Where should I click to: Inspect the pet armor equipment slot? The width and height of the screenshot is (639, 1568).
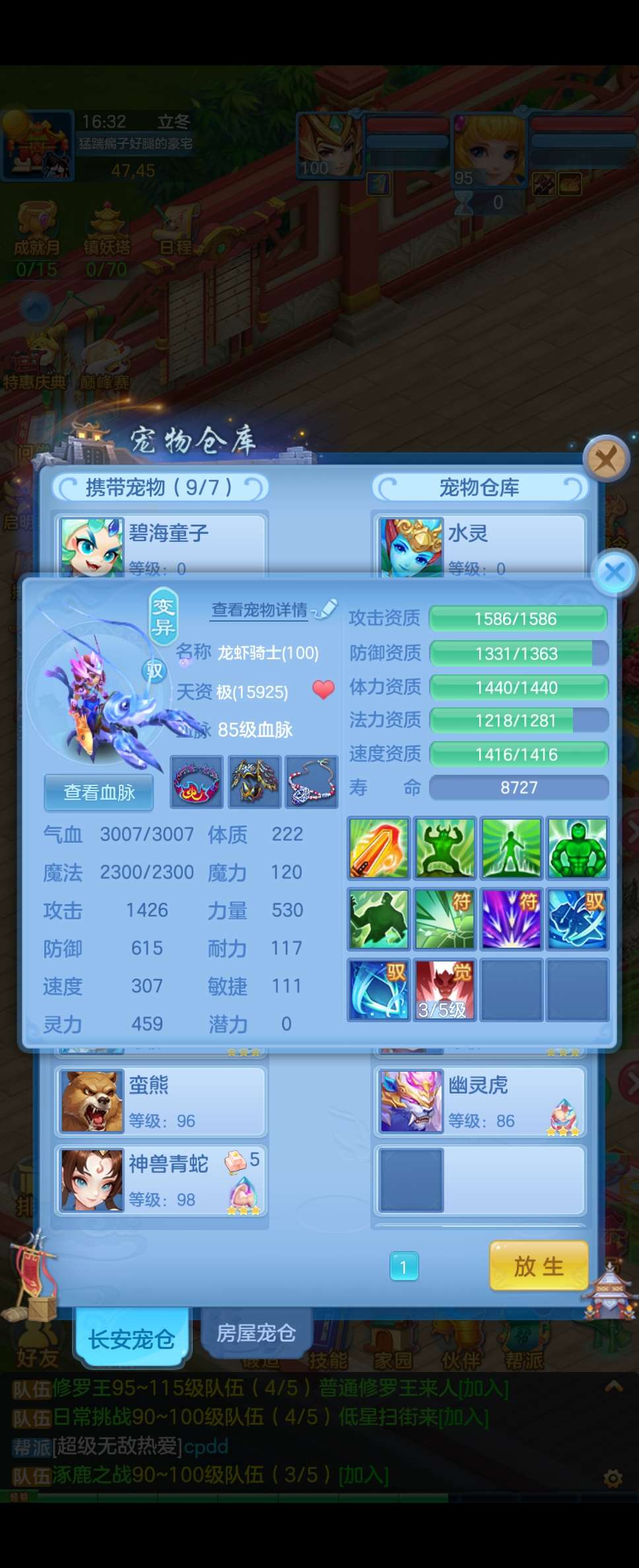(x=254, y=782)
